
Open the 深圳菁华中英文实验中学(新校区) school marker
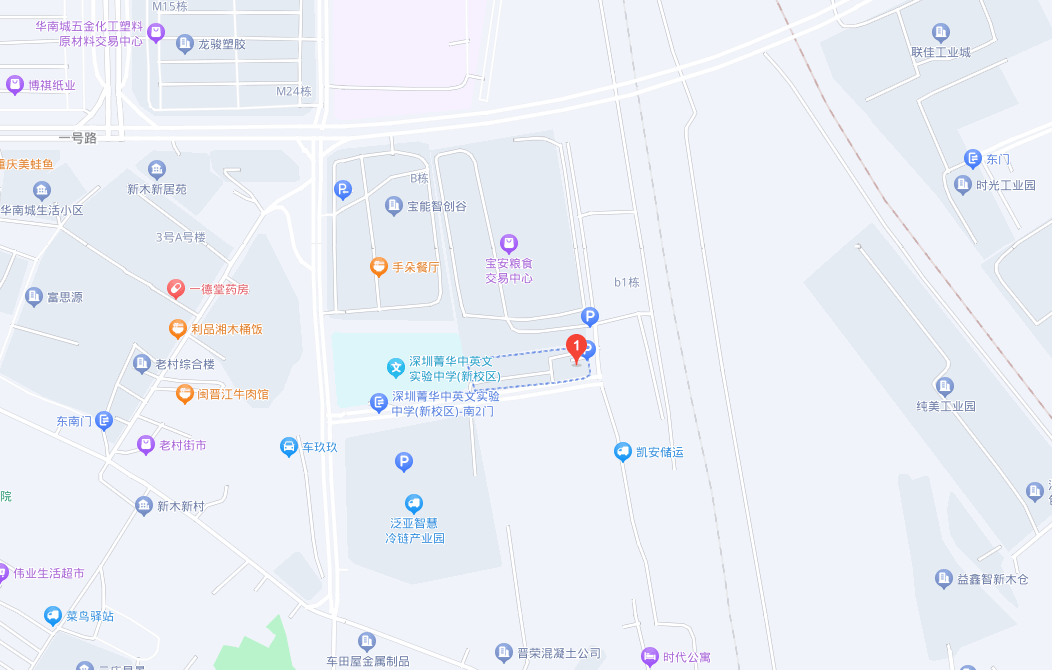pos(396,368)
